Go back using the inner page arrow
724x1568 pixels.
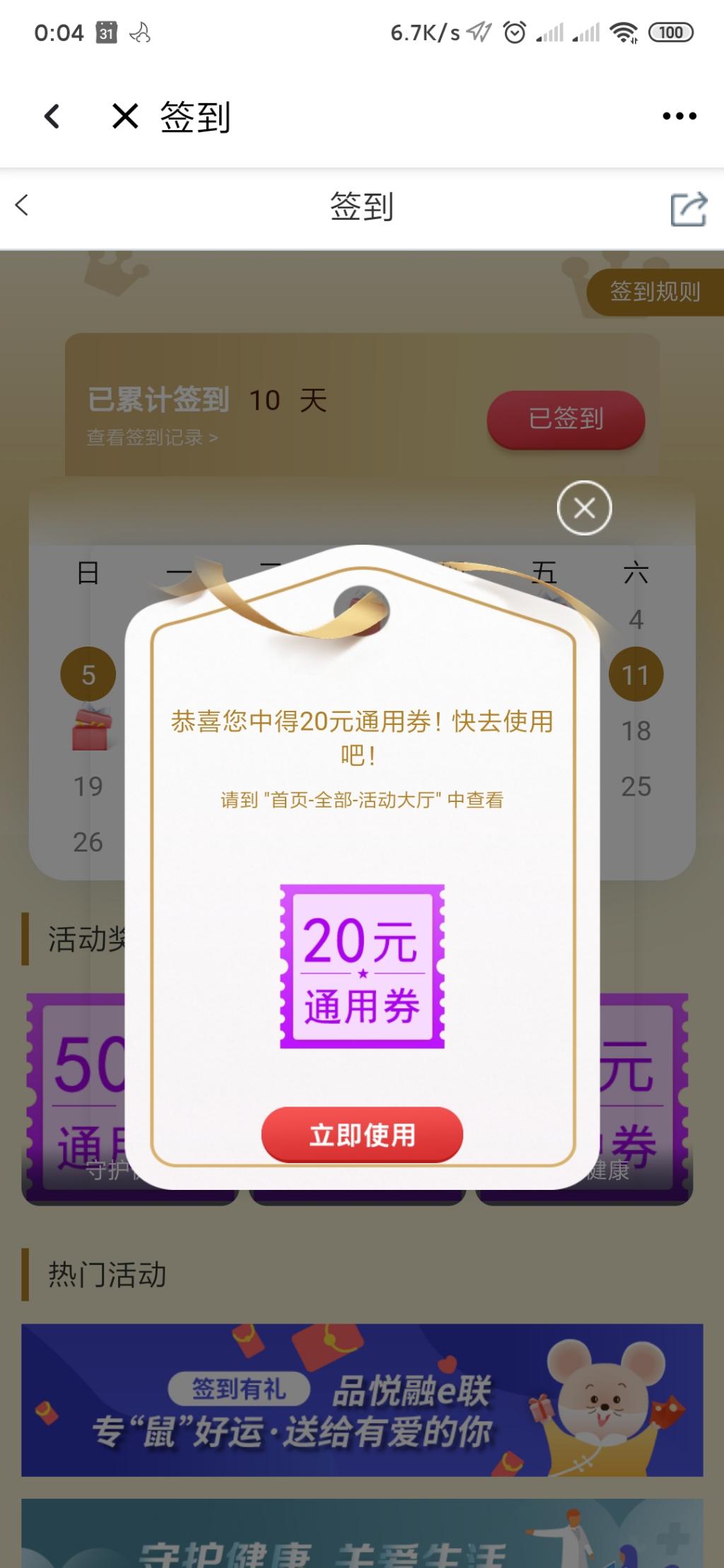tap(22, 206)
